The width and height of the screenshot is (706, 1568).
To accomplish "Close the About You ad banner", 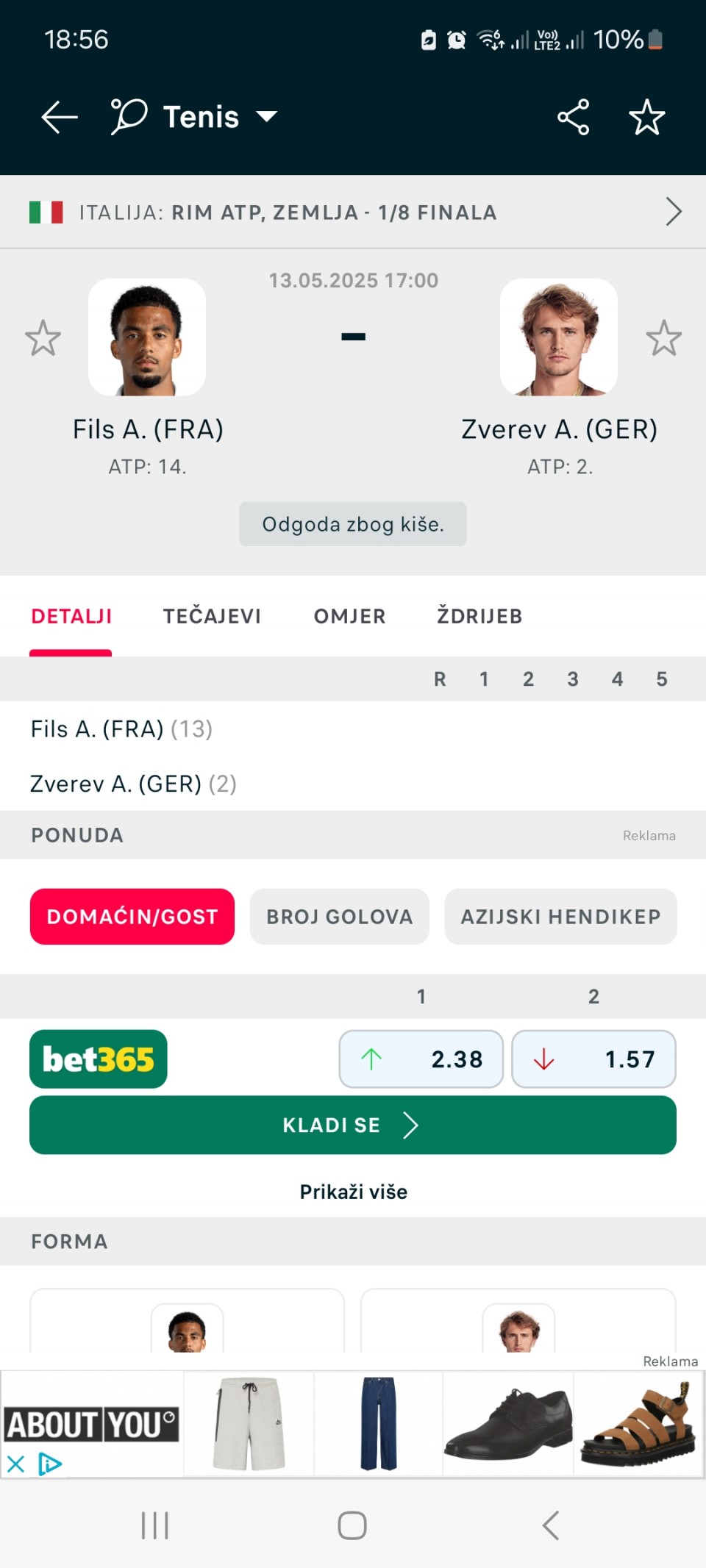I will click(15, 1464).
